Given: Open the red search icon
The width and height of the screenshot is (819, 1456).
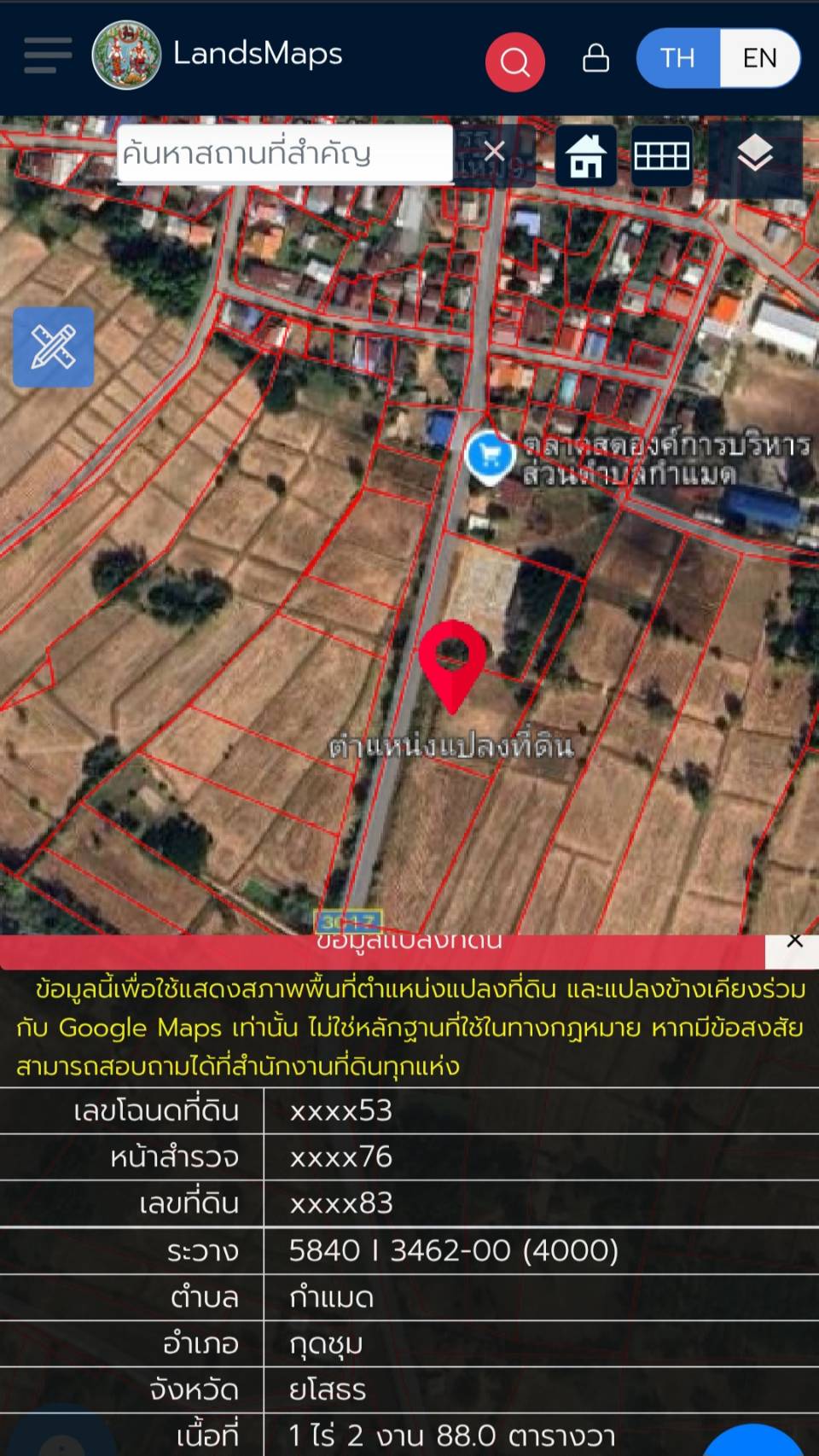Looking at the screenshot, I should 514,58.
